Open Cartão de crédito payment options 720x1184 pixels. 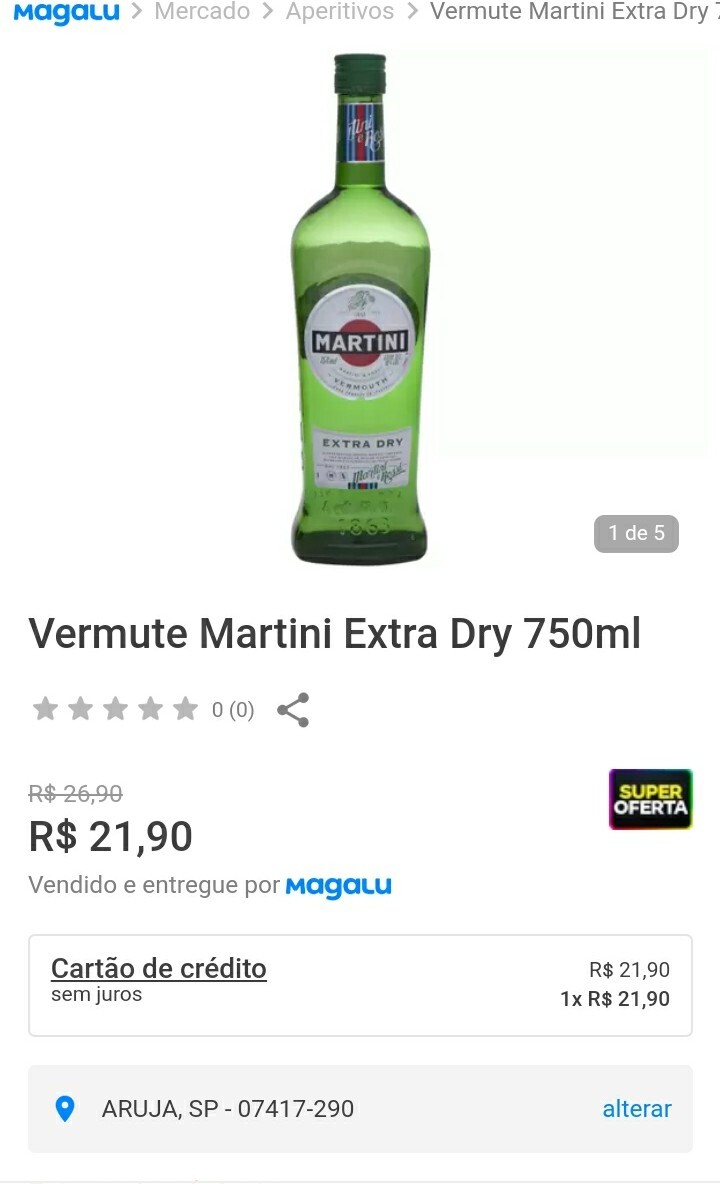click(159, 969)
